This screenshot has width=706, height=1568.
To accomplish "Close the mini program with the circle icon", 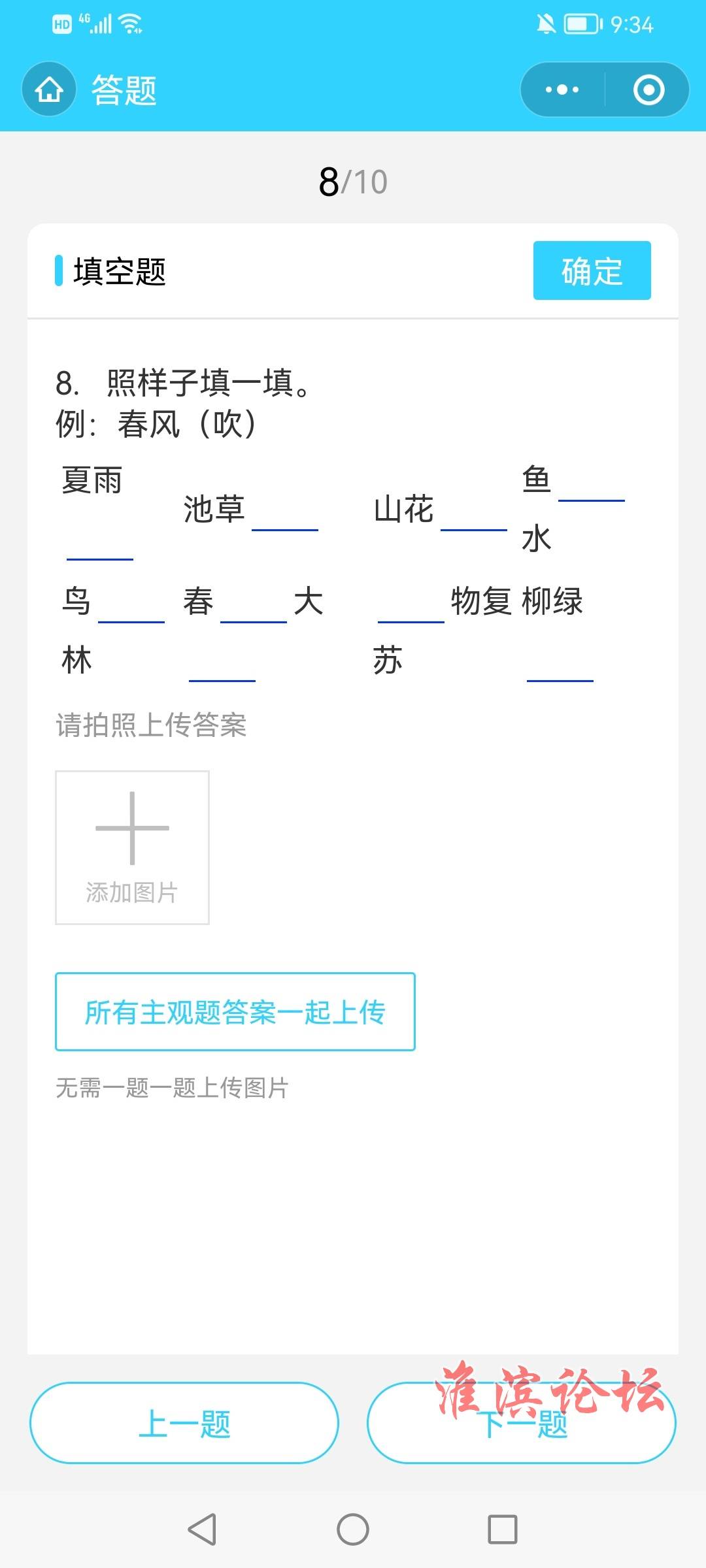I will pos(648,90).
